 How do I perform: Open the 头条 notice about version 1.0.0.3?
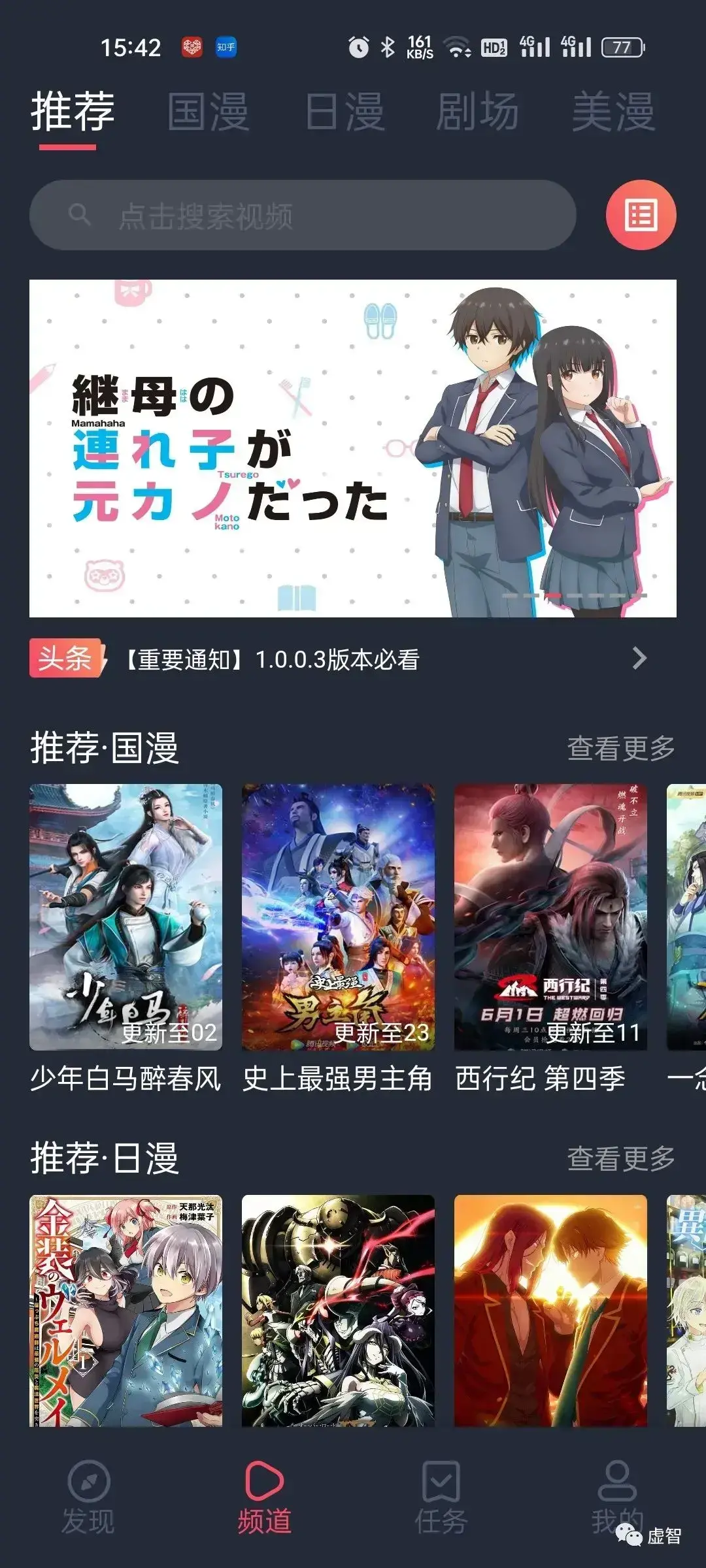[x=353, y=659]
